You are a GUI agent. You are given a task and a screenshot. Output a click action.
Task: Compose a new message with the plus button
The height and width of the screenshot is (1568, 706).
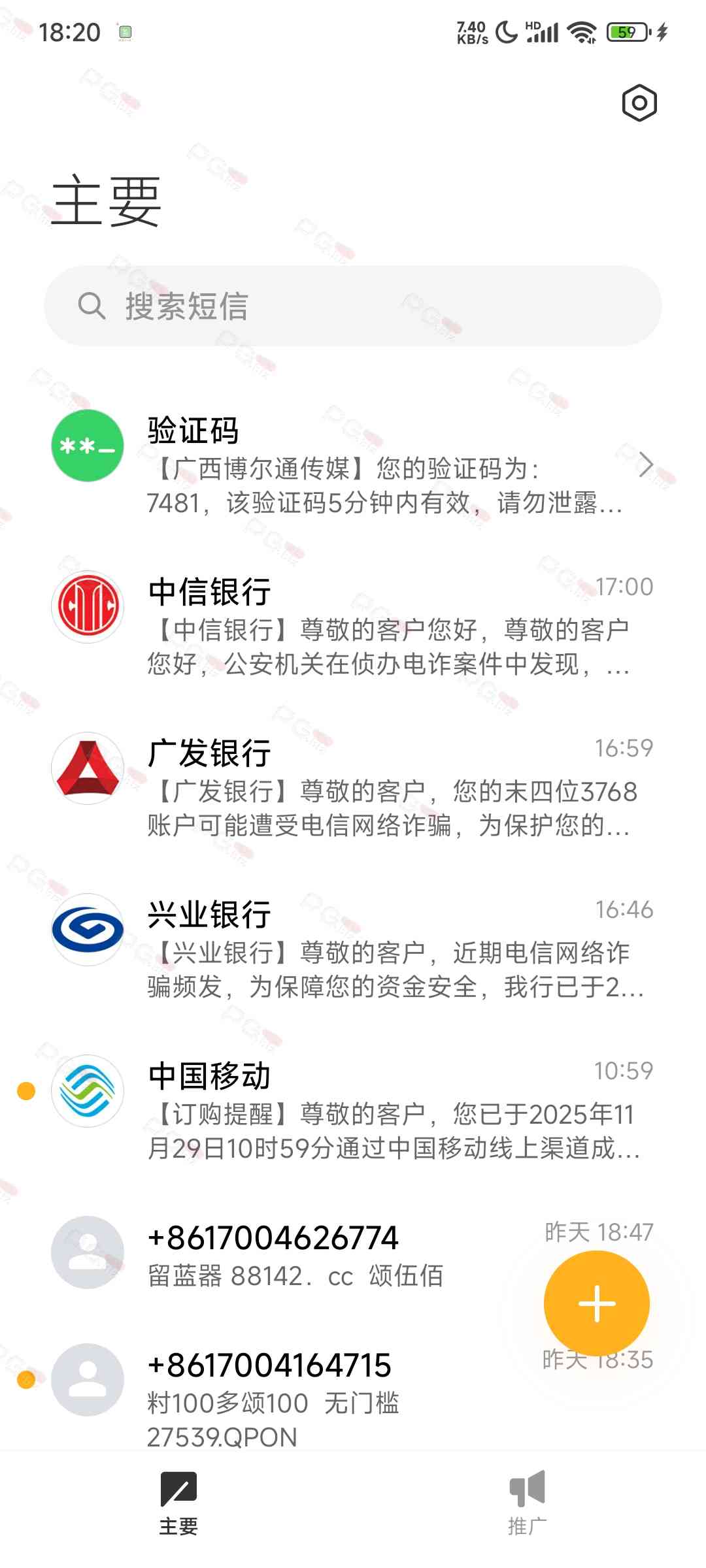[x=596, y=1303]
